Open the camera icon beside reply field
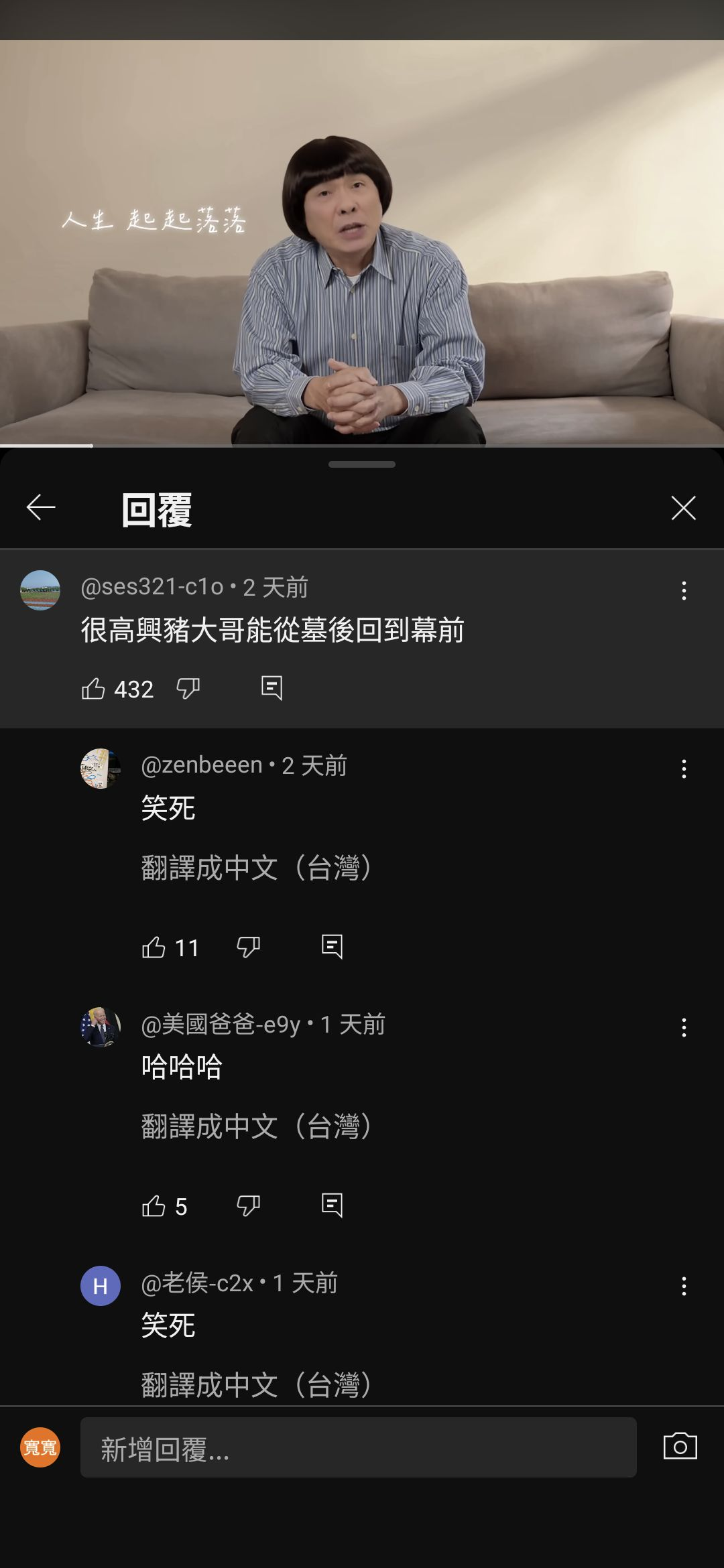Image resolution: width=724 pixels, height=1568 pixels. (680, 1447)
